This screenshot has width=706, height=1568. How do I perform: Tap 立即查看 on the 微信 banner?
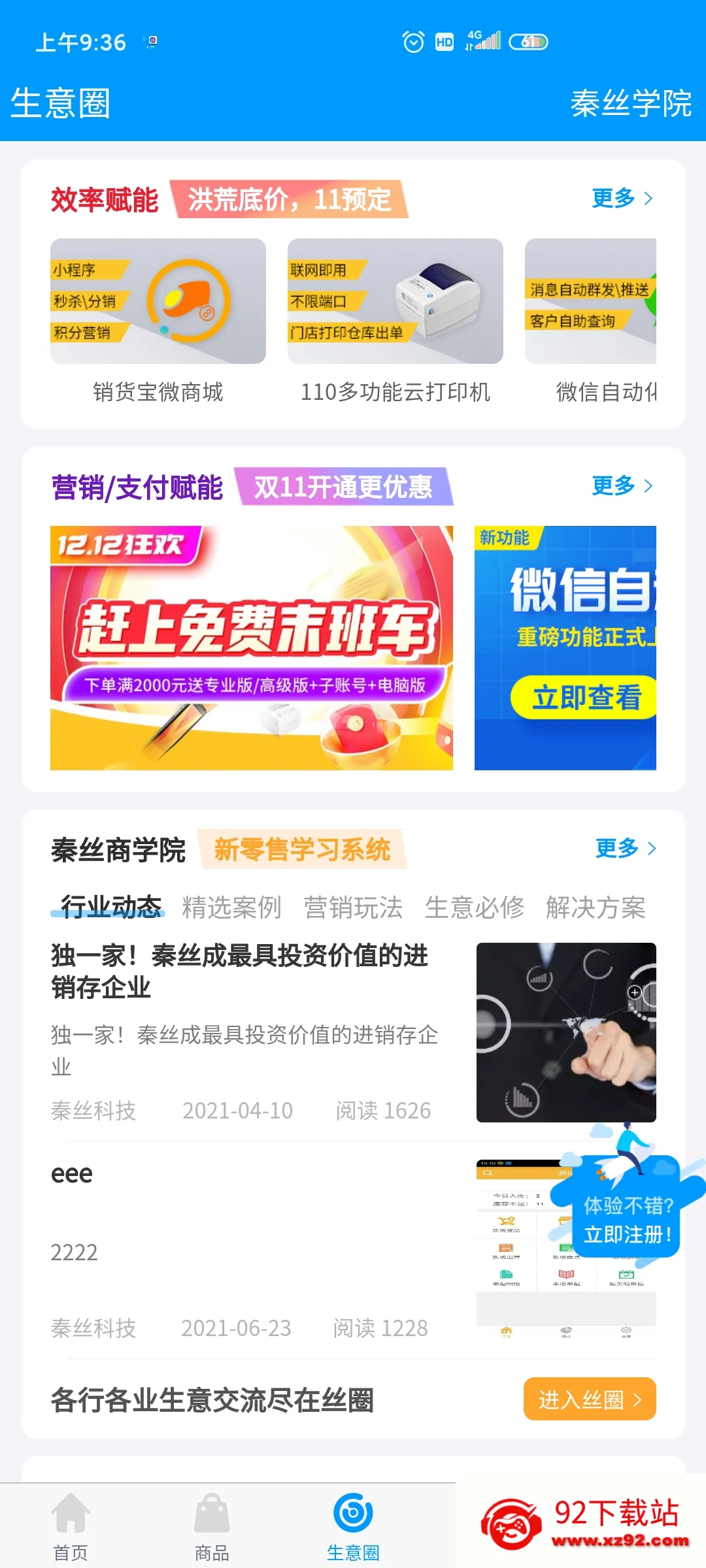tap(585, 698)
